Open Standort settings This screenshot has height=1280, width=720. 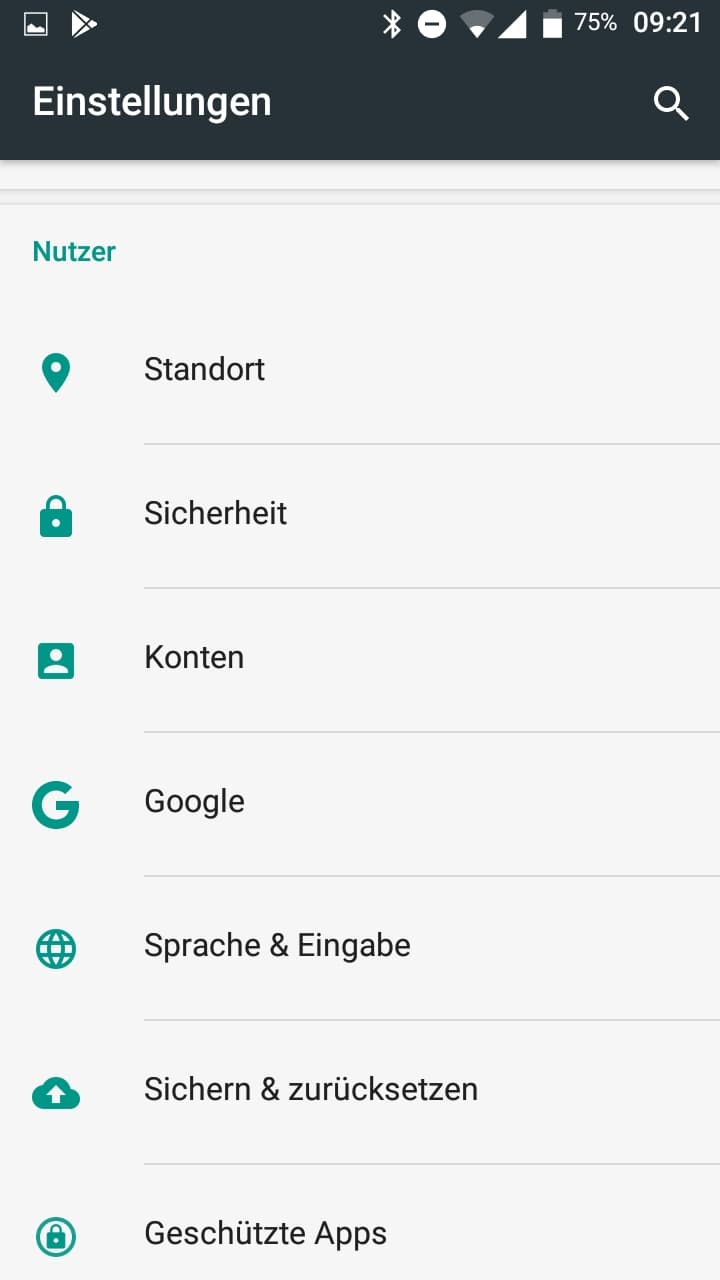coord(360,371)
